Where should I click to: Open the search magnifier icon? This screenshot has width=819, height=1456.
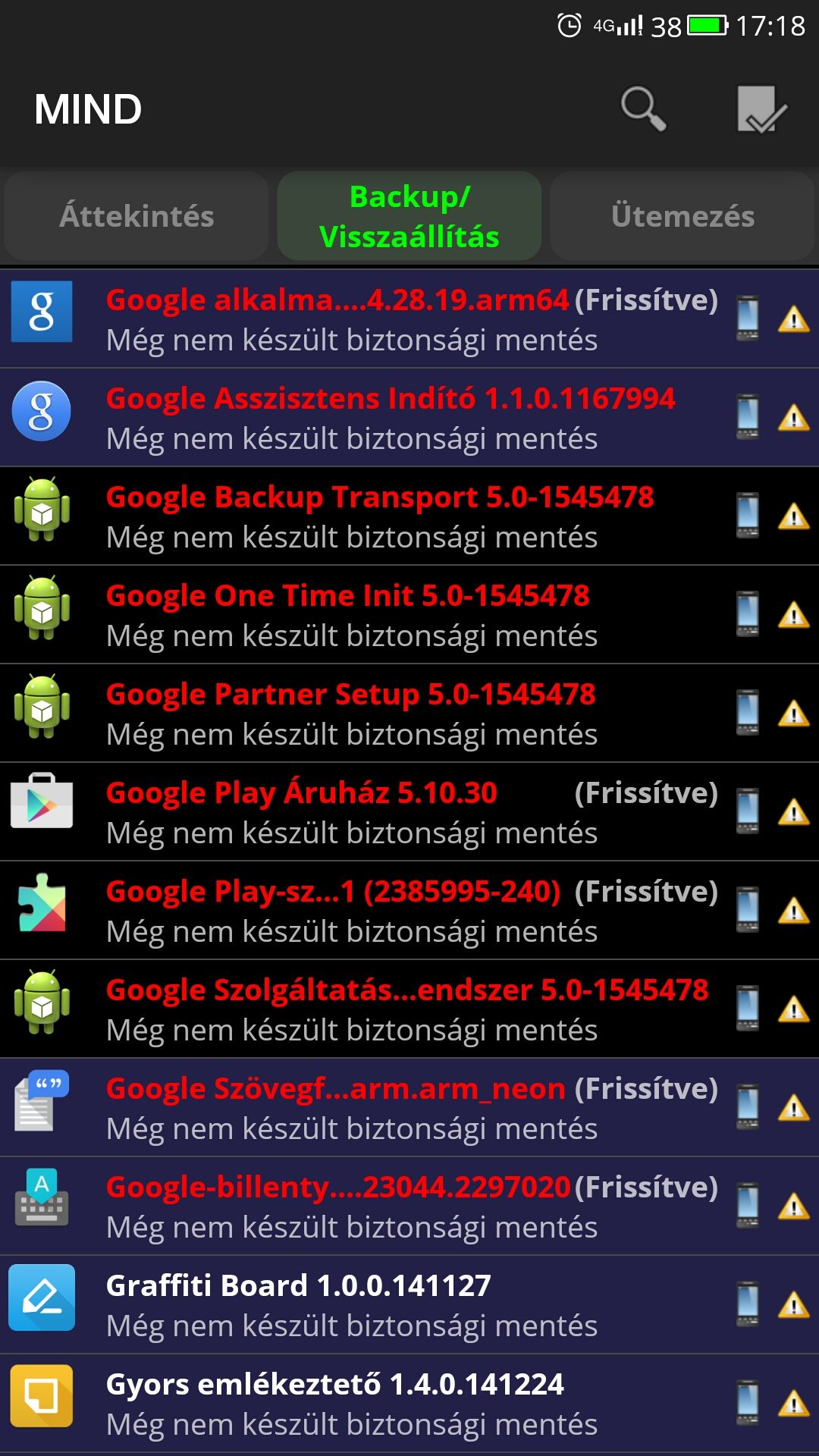pyautogui.click(x=643, y=109)
